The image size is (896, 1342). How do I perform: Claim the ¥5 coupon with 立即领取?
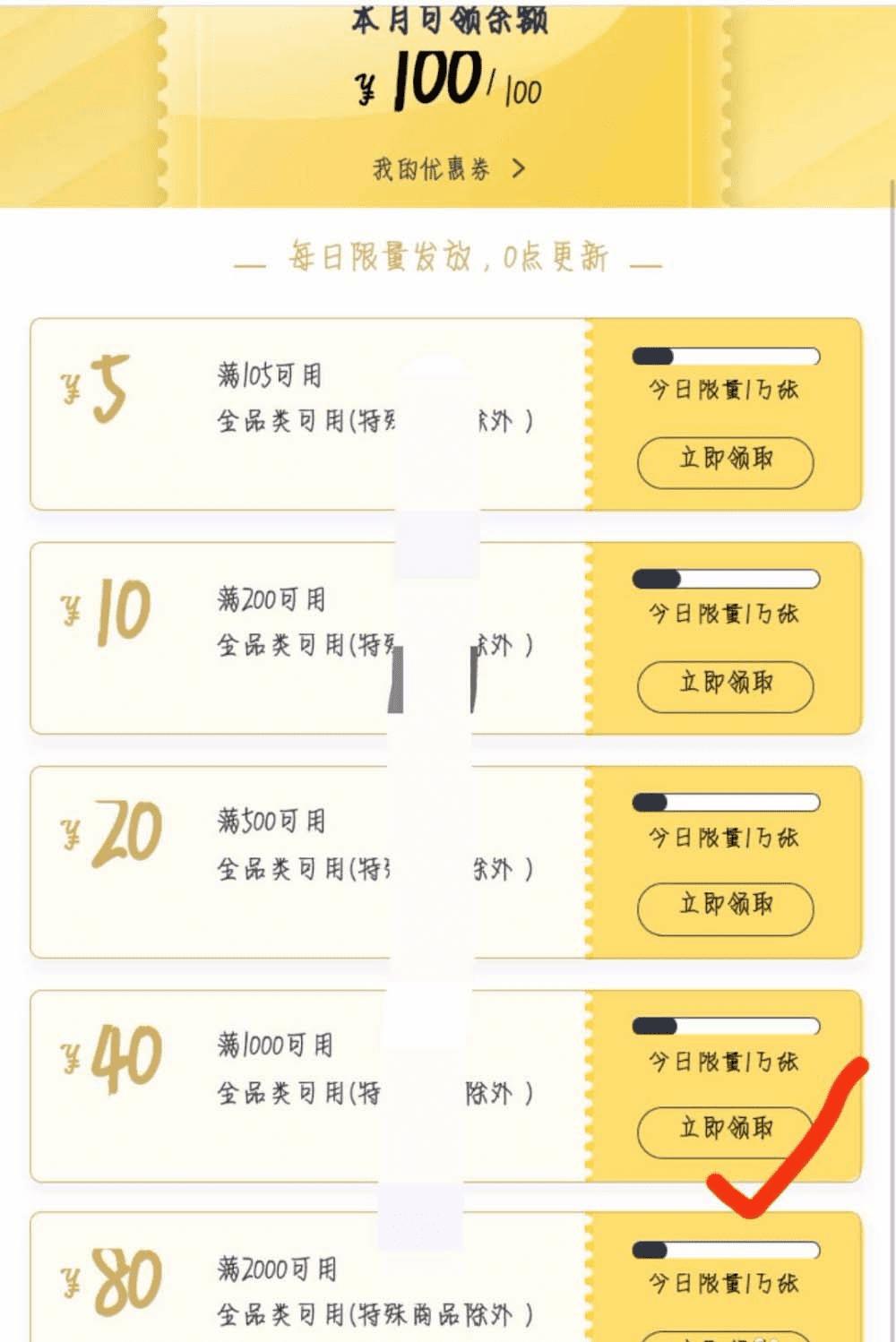(x=725, y=461)
